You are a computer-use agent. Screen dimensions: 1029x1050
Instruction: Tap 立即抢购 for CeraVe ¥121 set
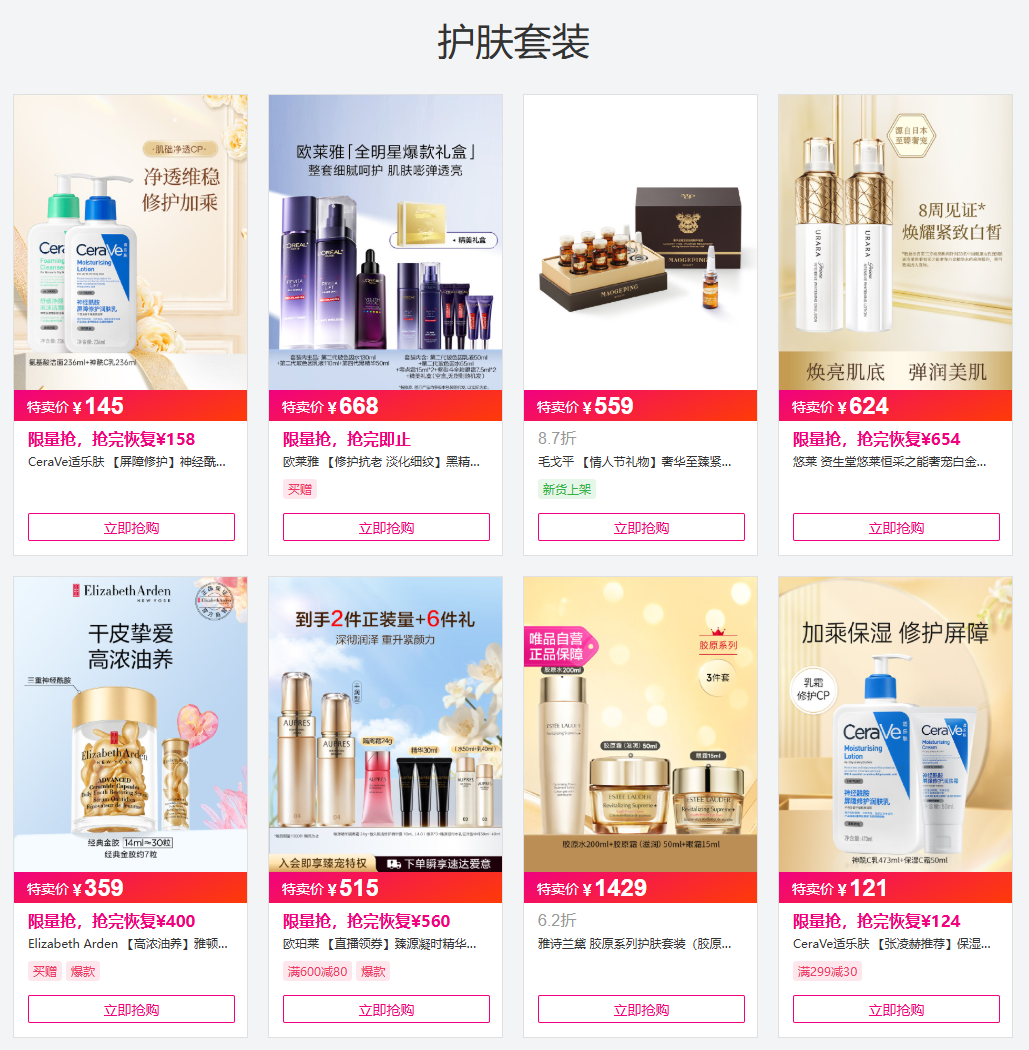click(896, 1009)
